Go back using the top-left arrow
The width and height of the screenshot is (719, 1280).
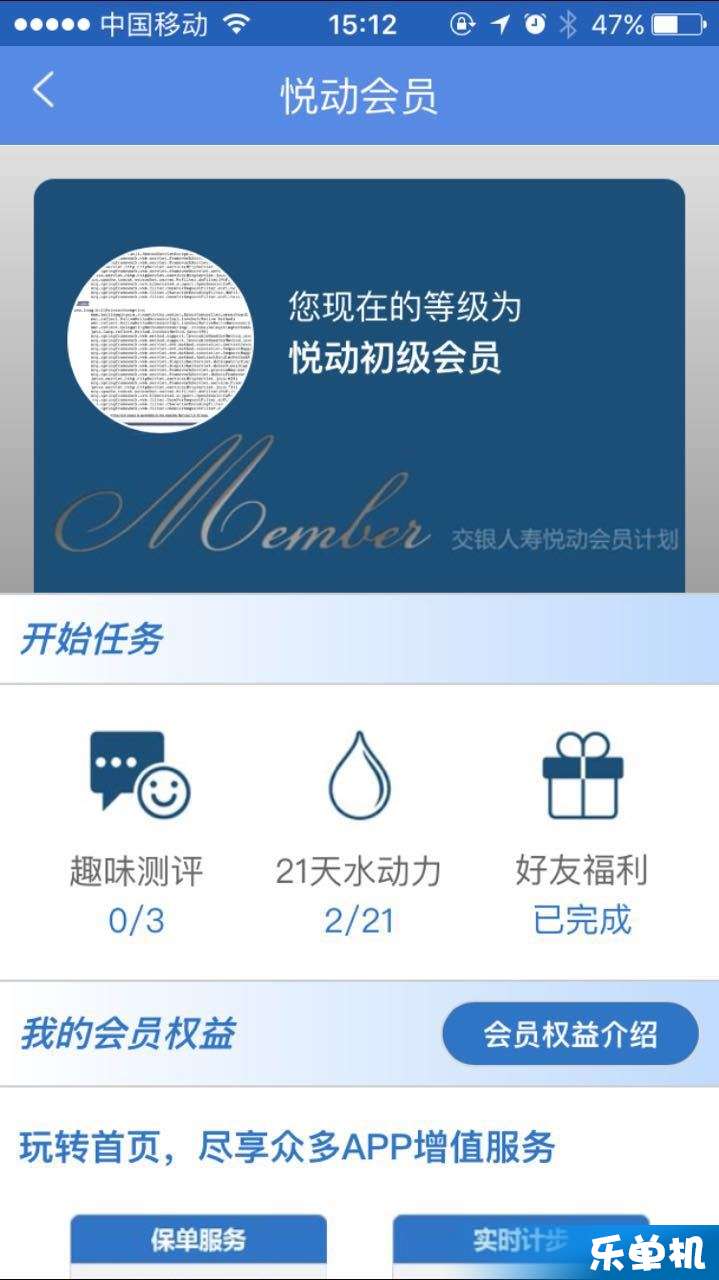click(x=43, y=91)
